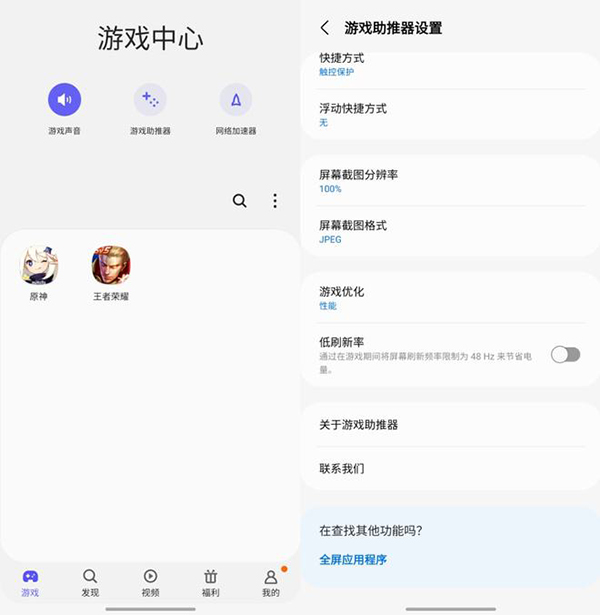Switch to the 视频 tab
This screenshot has height=615, width=600.
pyautogui.click(x=150, y=582)
